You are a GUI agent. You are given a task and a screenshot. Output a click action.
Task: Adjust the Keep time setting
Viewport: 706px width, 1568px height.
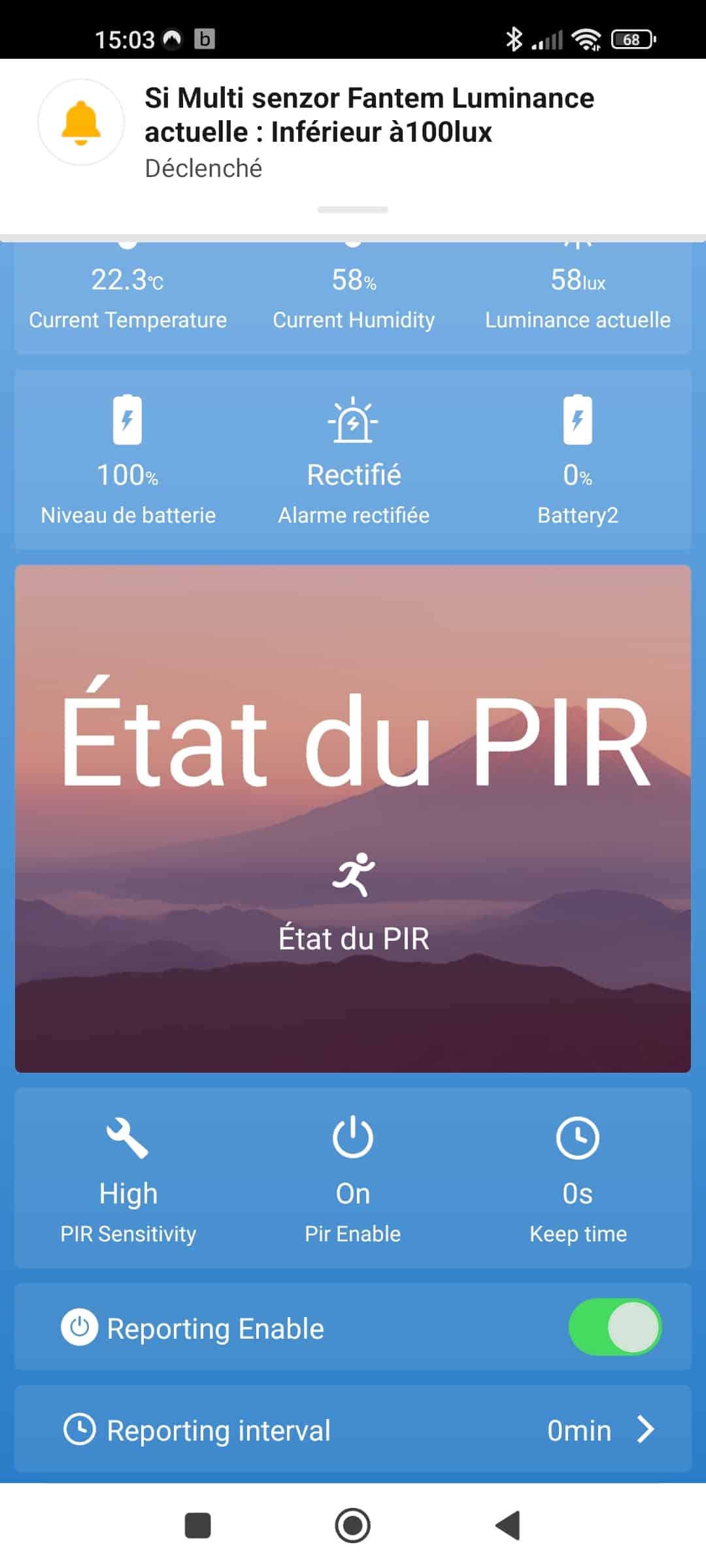coord(578,1176)
